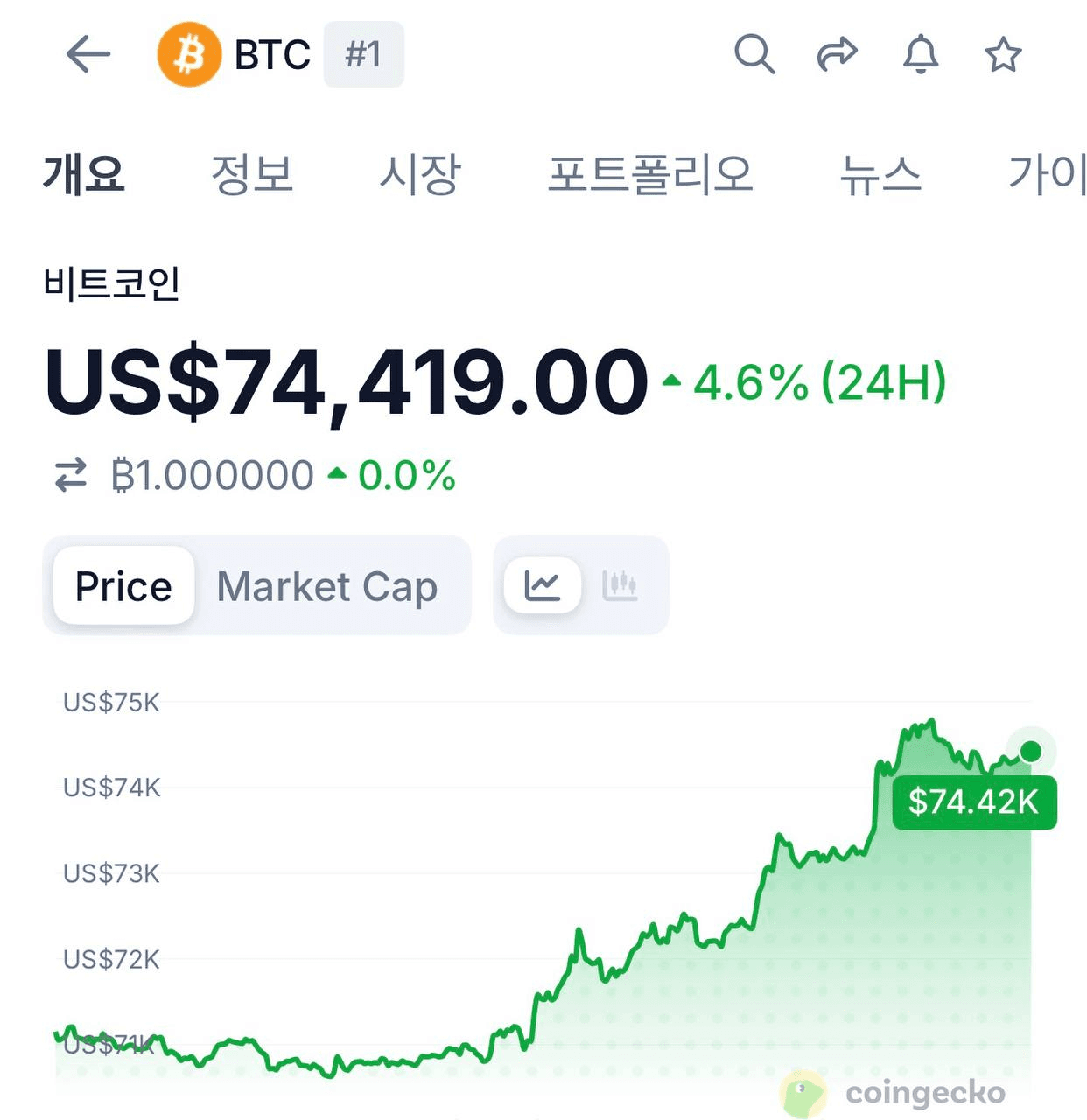This screenshot has width=1087, height=1120.
Task: Open price alerts bell
Action: point(920,54)
